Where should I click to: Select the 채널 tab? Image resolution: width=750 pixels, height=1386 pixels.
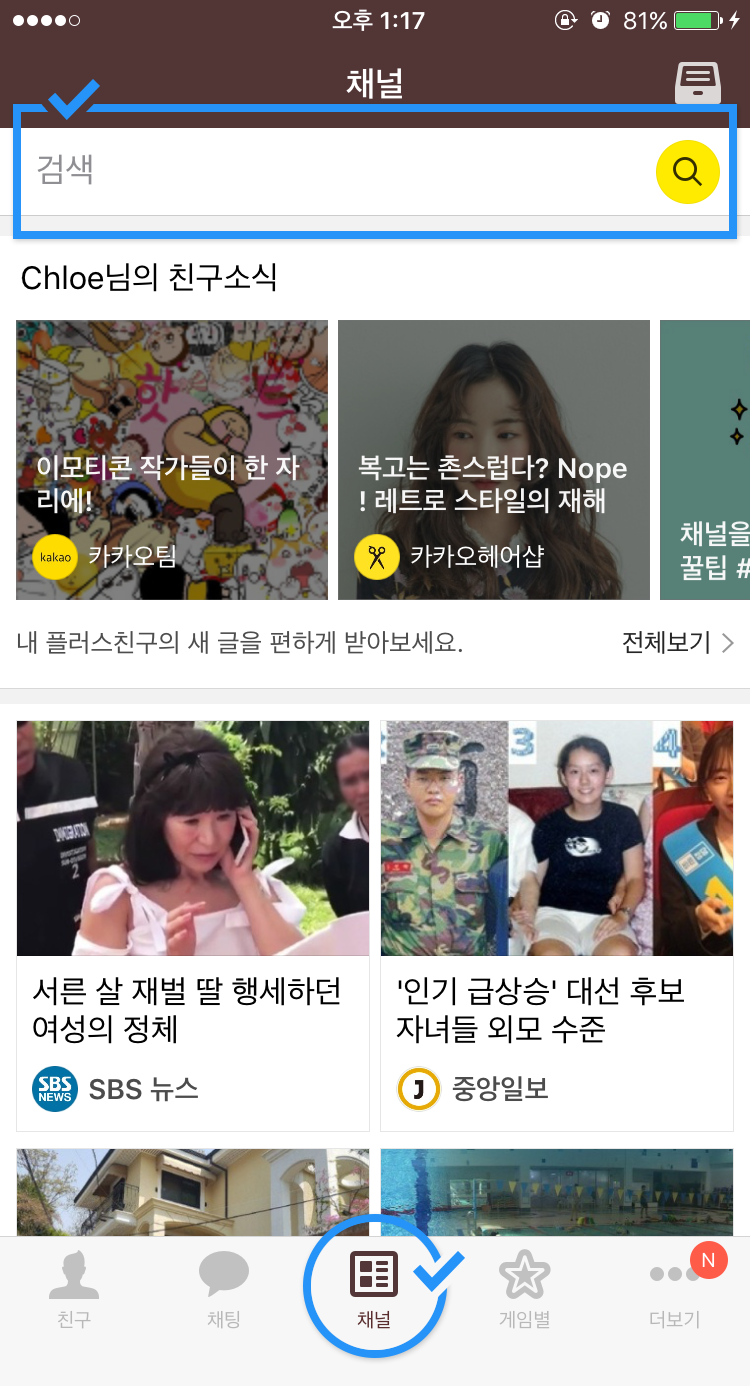[x=374, y=1290]
